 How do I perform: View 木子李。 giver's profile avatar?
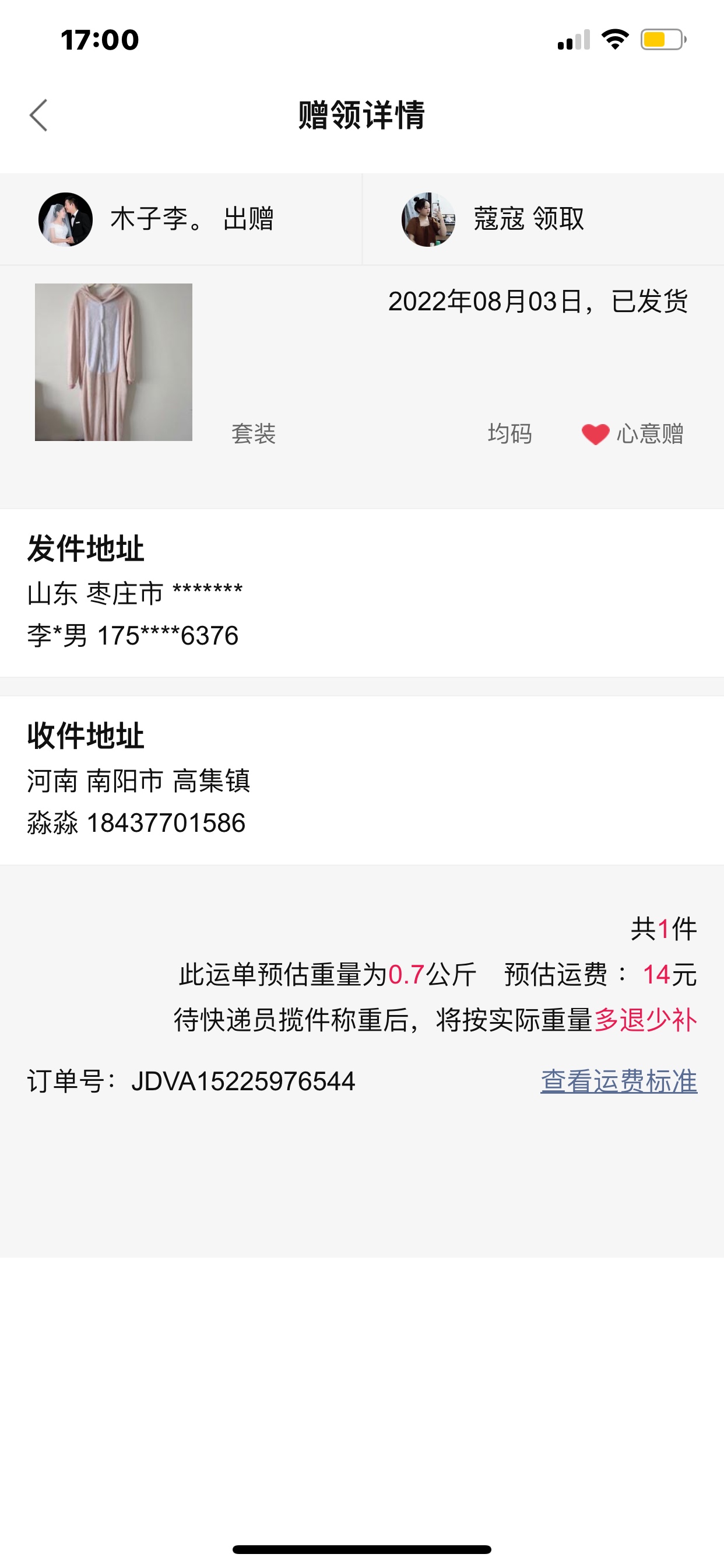point(66,219)
